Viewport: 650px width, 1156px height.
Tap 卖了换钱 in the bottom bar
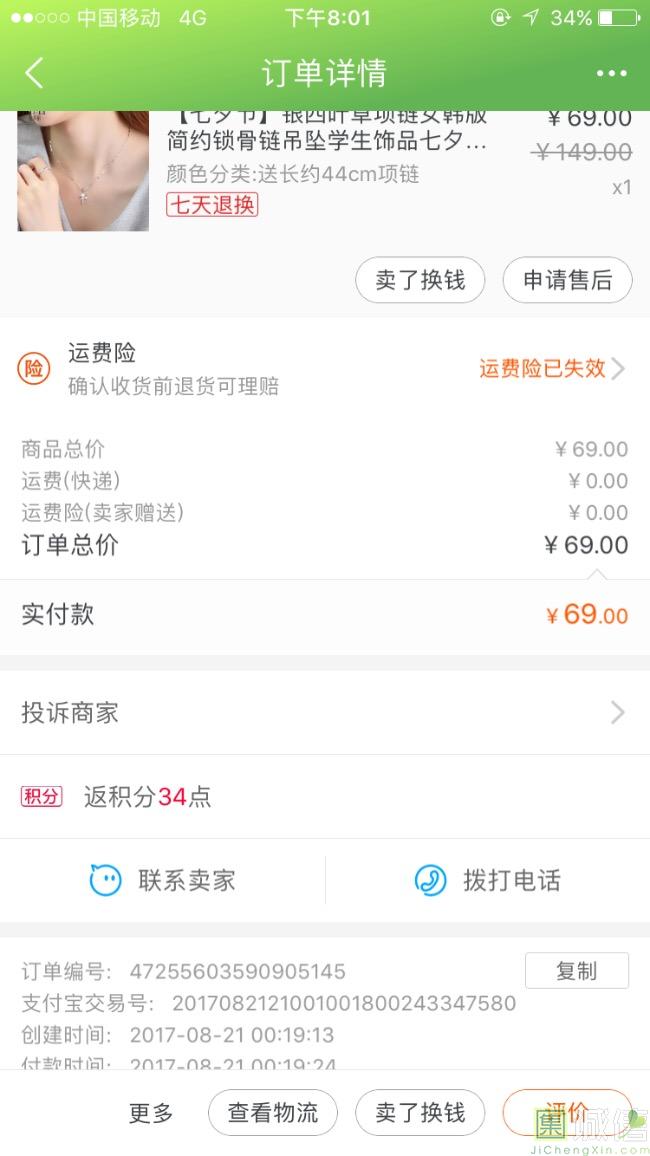(420, 1113)
